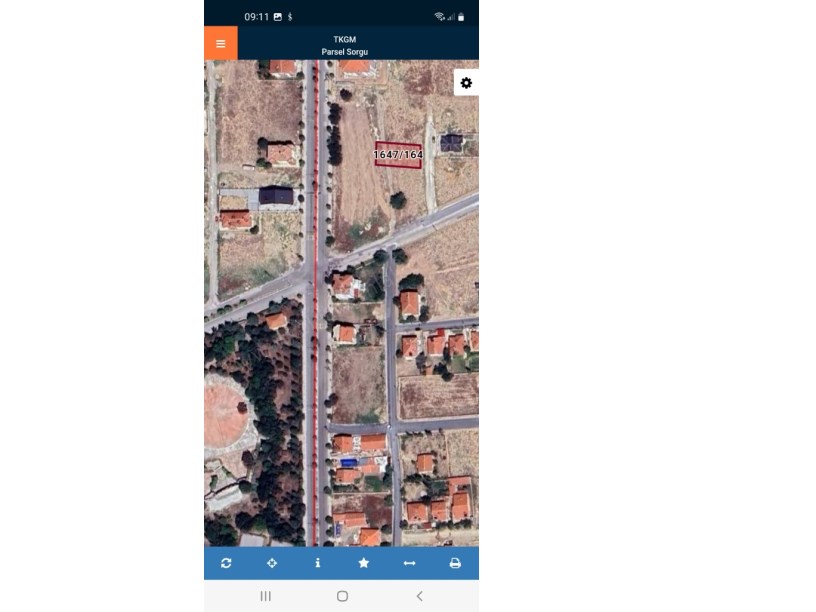Open the orange hamburger menu
The width and height of the screenshot is (816, 612).
coord(220,44)
